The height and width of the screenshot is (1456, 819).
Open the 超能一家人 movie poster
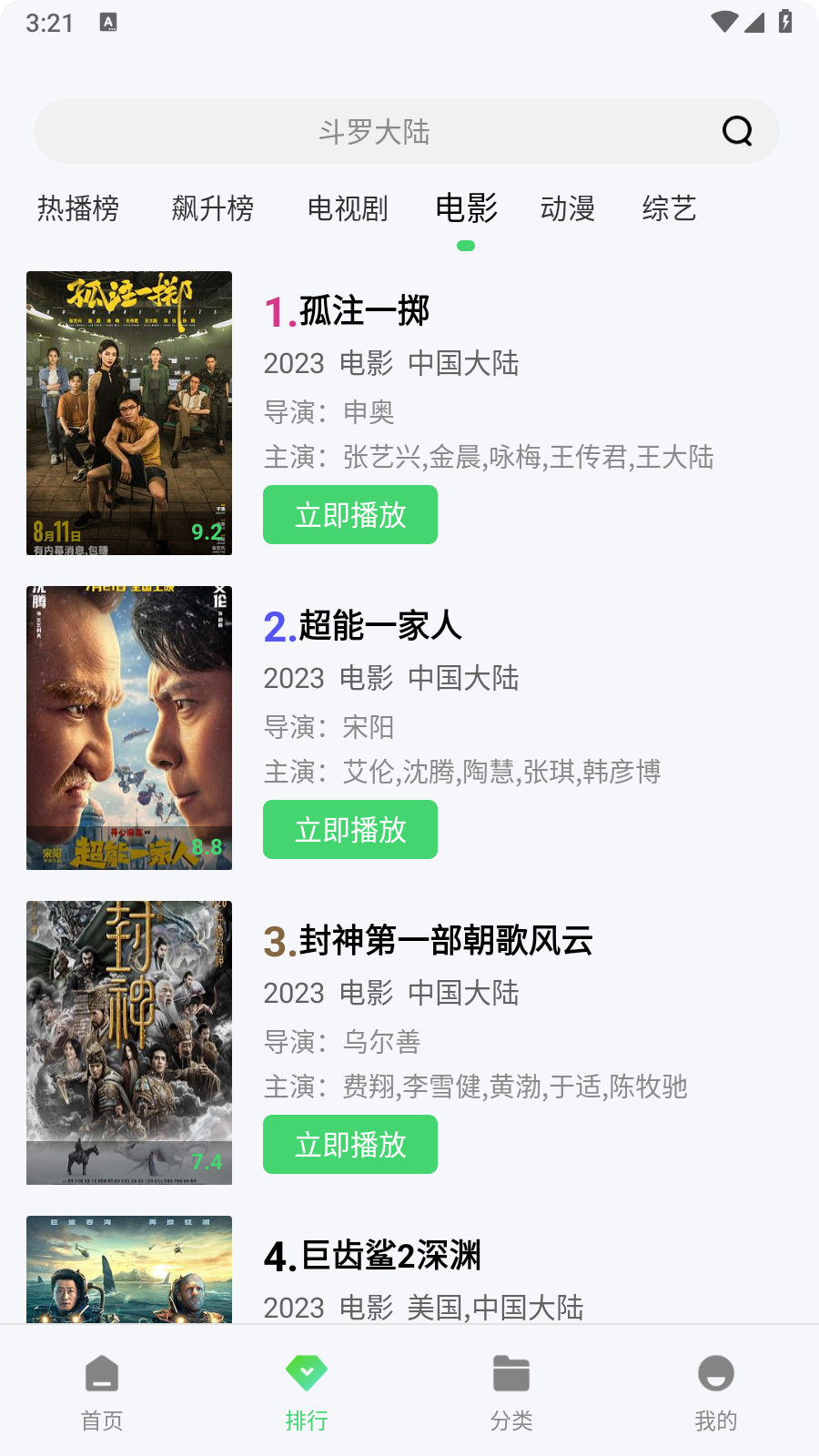pyautogui.click(x=129, y=728)
